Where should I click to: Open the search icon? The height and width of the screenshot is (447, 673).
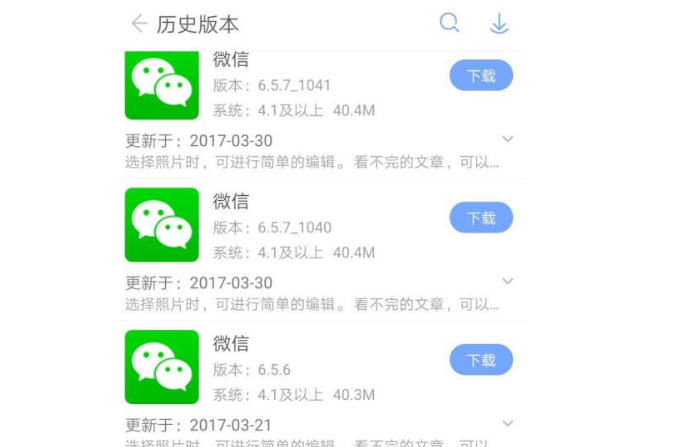tap(450, 23)
